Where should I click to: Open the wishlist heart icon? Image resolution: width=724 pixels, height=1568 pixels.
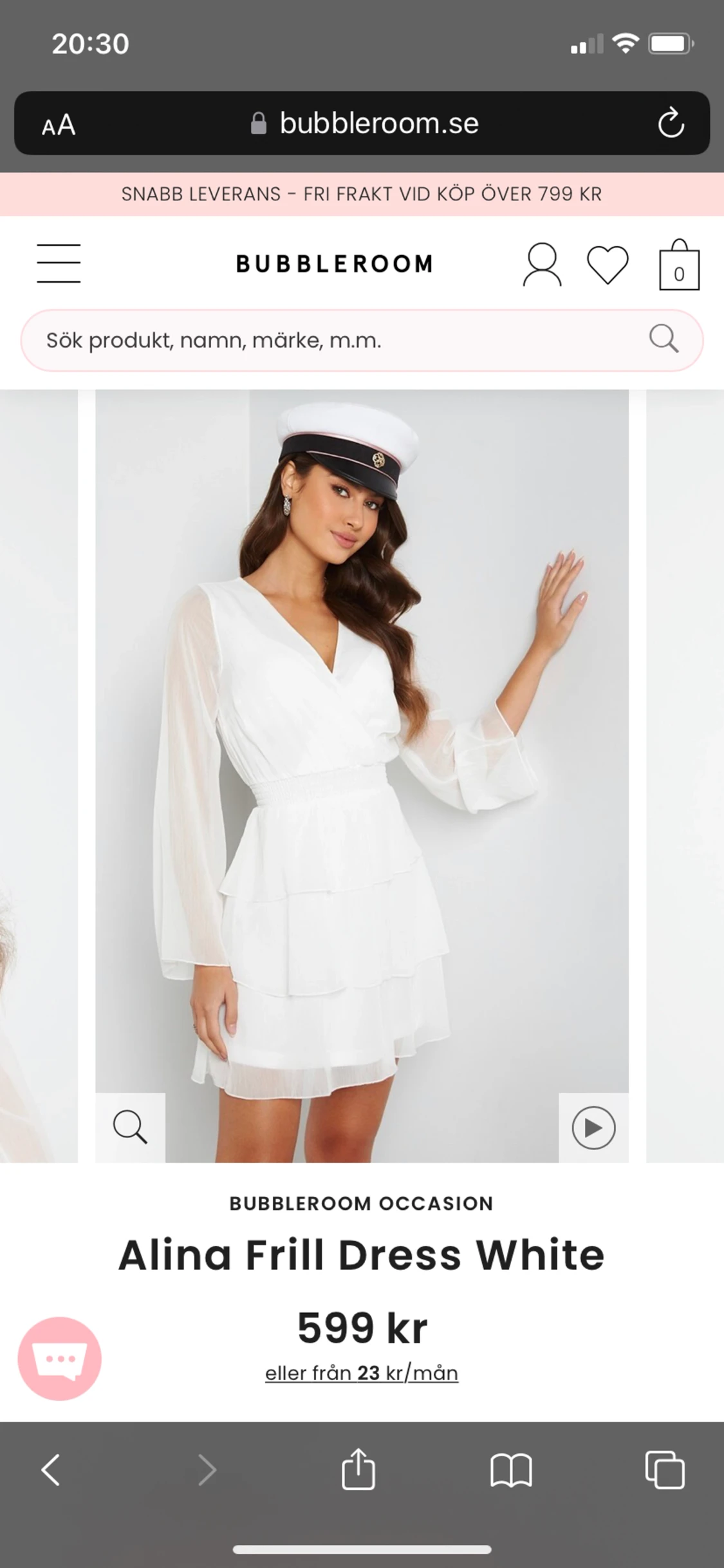[x=608, y=265]
